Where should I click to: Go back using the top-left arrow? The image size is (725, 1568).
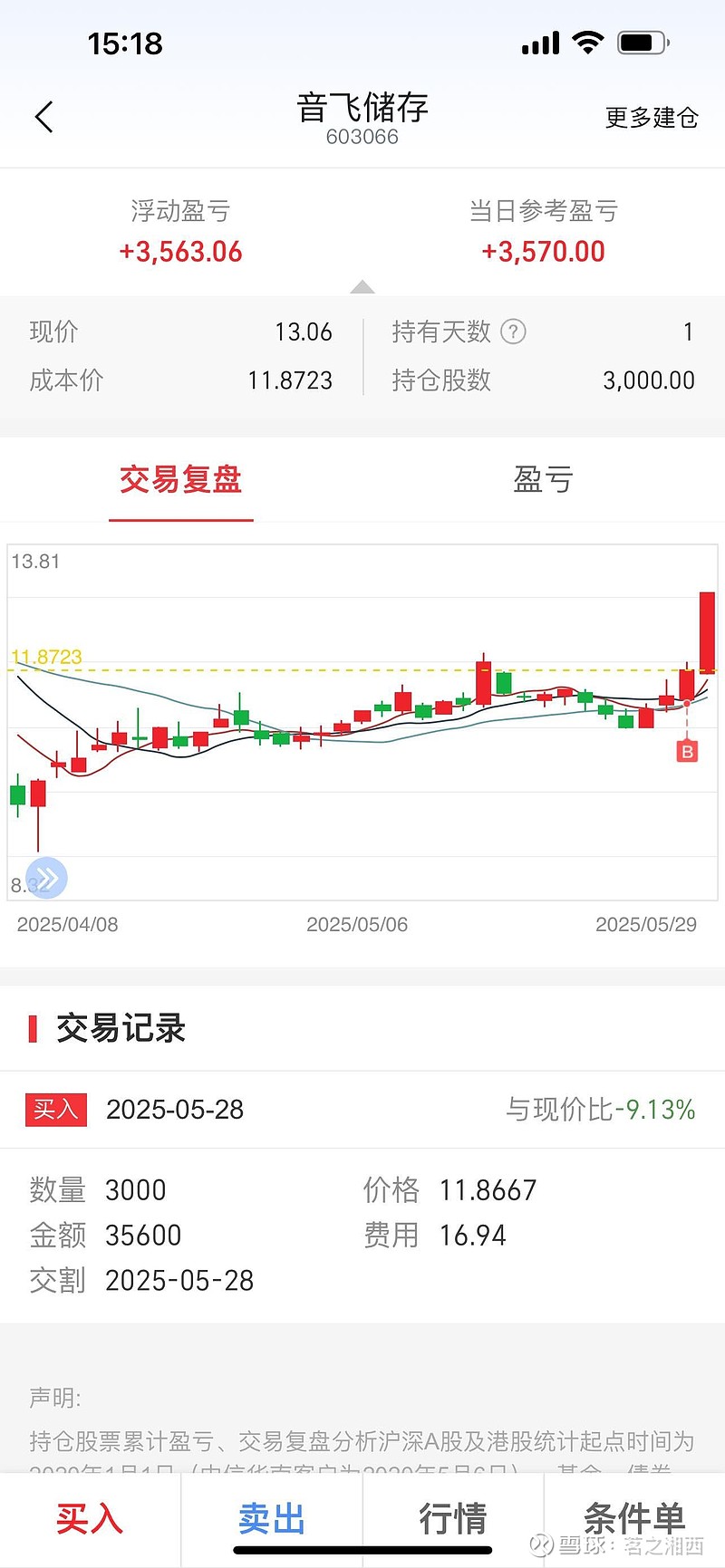pyautogui.click(x=44, y=117)
